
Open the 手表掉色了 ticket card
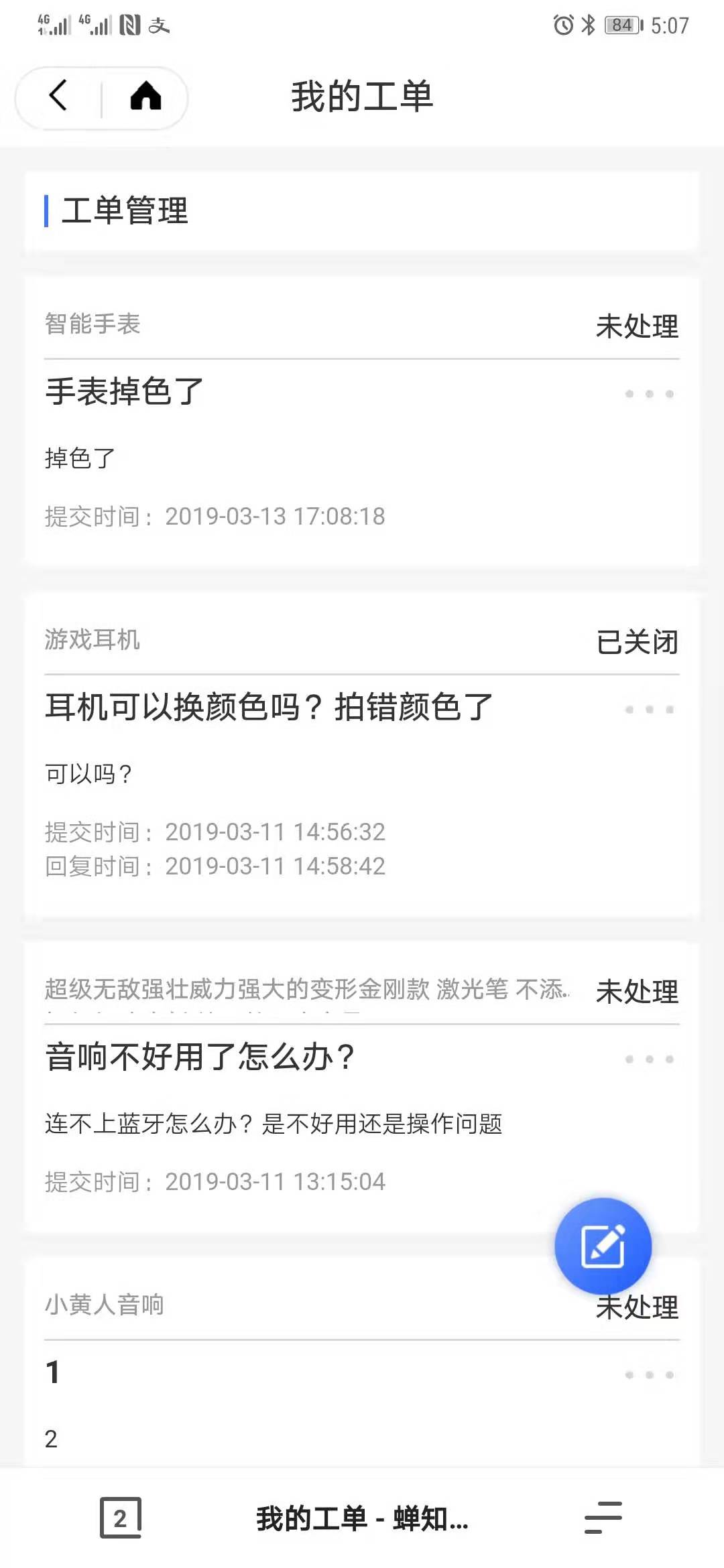click(x=362, y=422)
